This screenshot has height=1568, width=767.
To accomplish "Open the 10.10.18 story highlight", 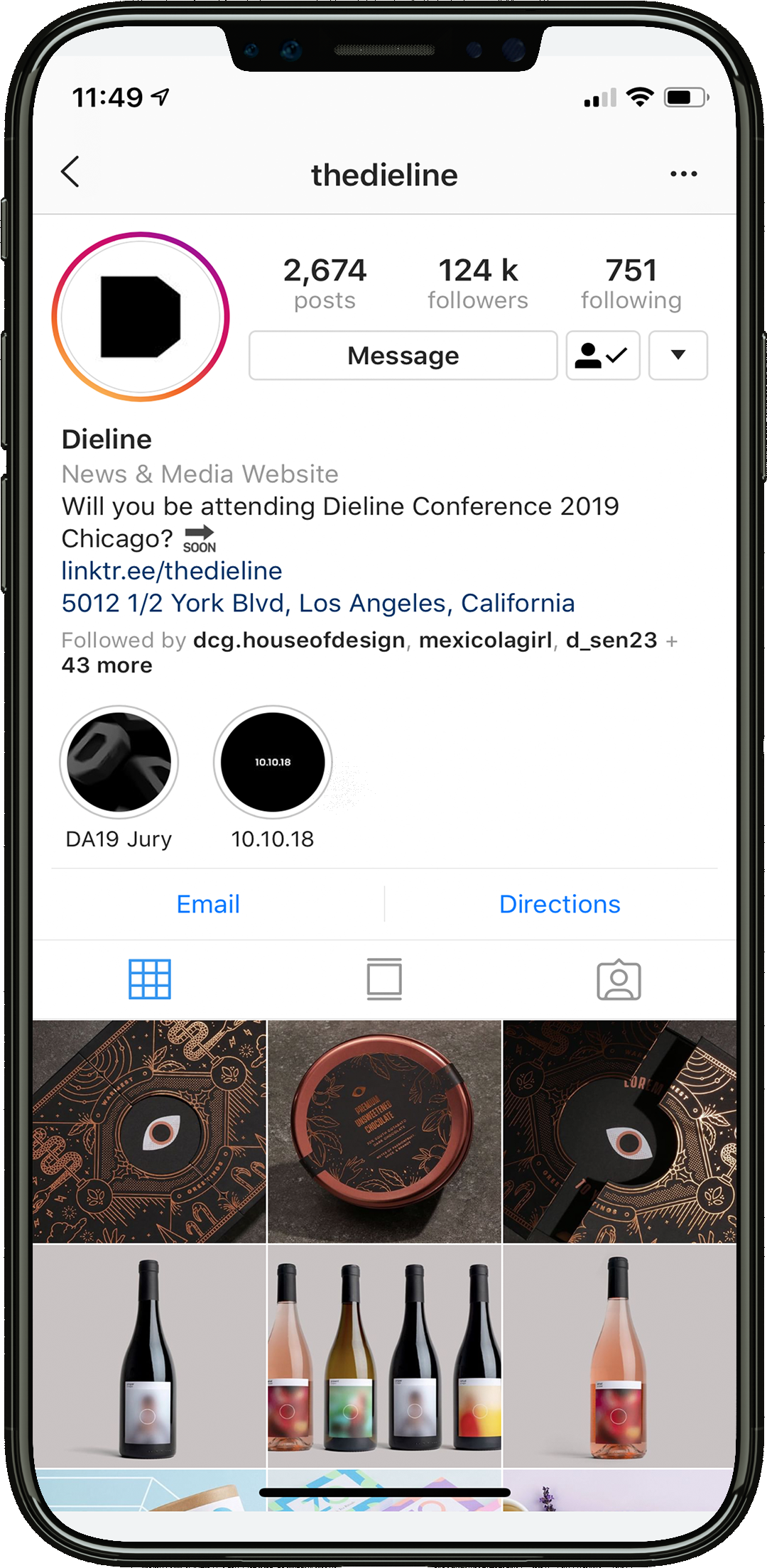I will coord(273,778).
